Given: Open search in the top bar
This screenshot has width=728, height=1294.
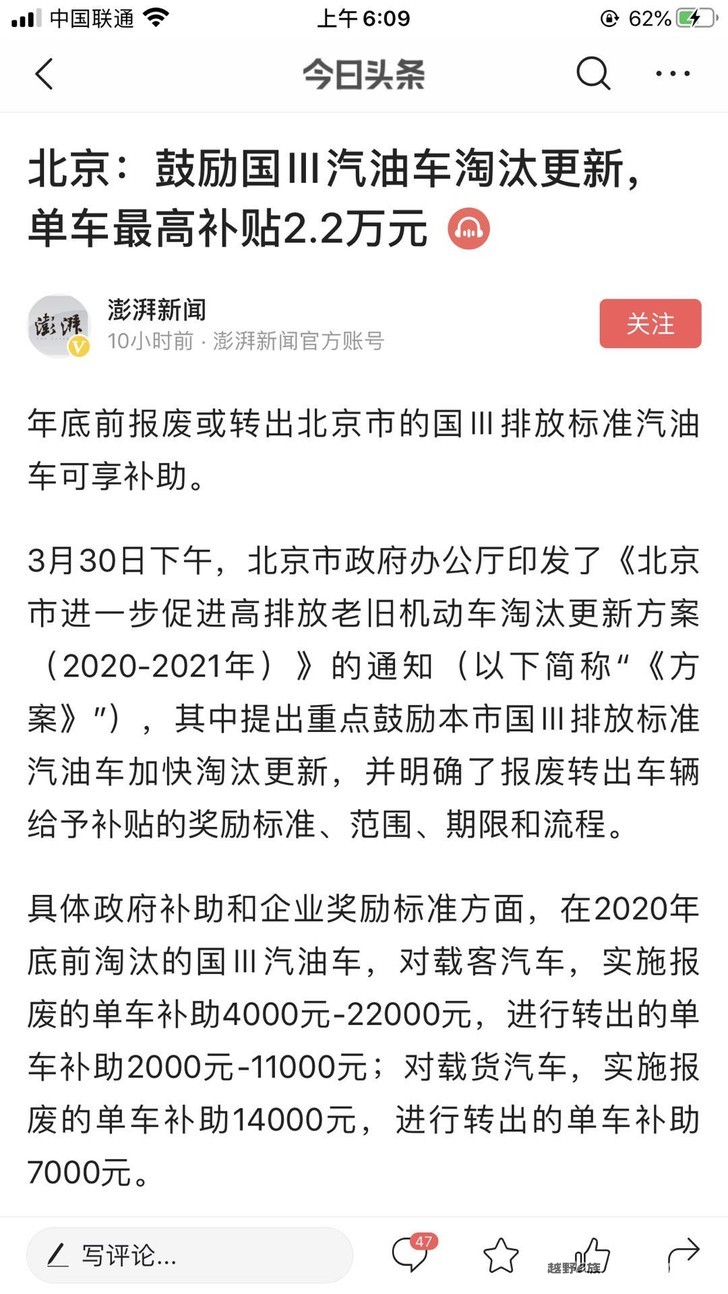Looking at the screenshot, I should [x=593, y=74].
